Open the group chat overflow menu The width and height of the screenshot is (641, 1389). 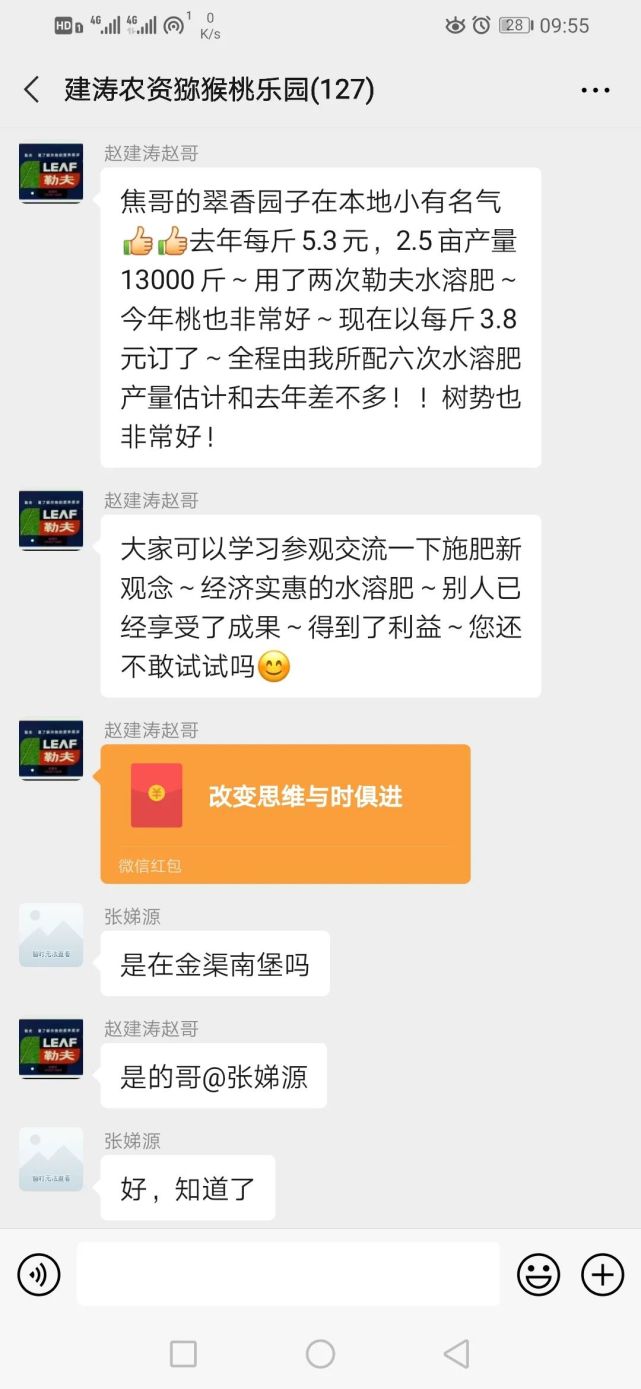(x=595, y=90)
